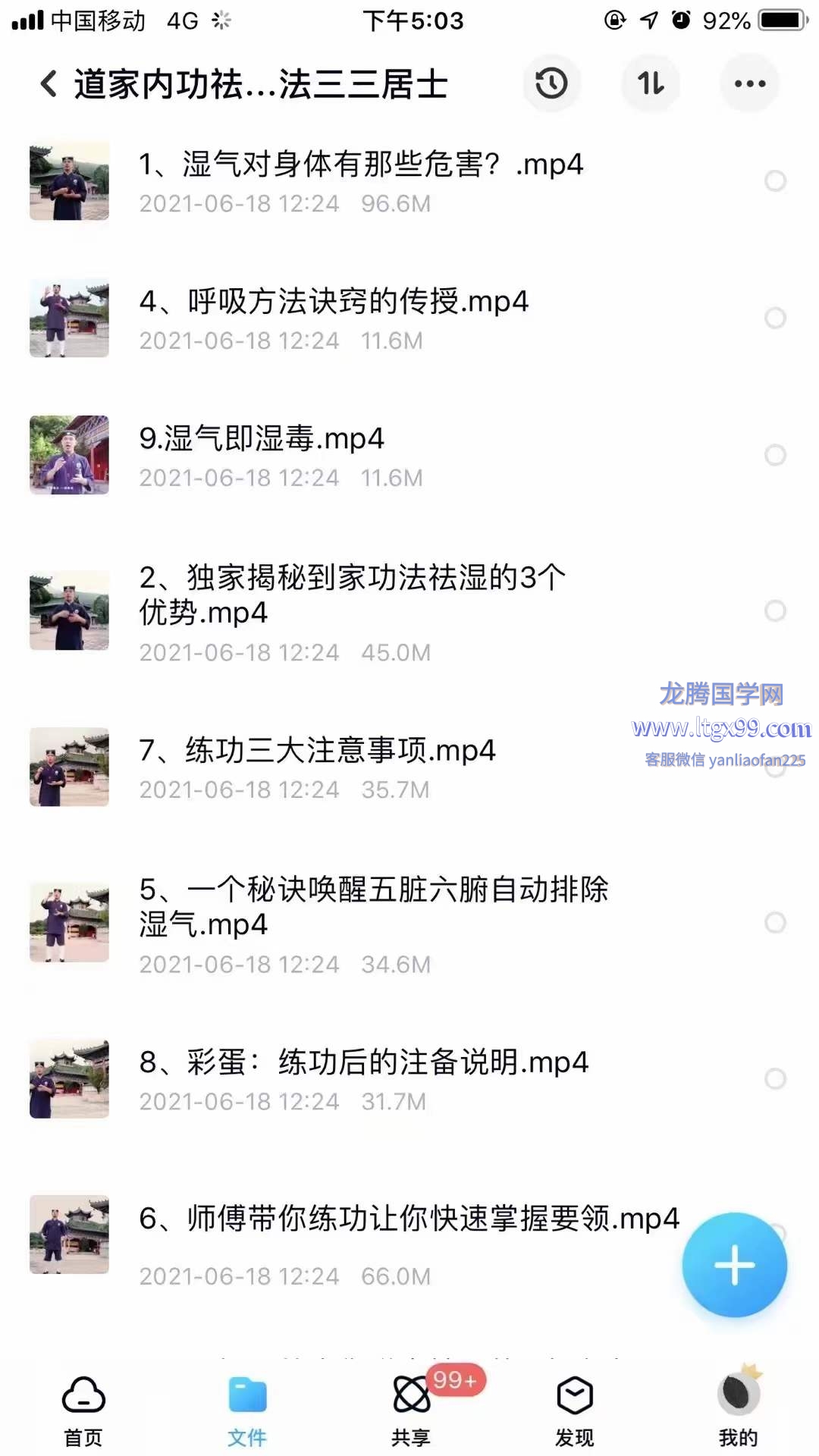Go back from the 道家内功 folder
This screenshot has width=819, height=1456.
[49, 83]
